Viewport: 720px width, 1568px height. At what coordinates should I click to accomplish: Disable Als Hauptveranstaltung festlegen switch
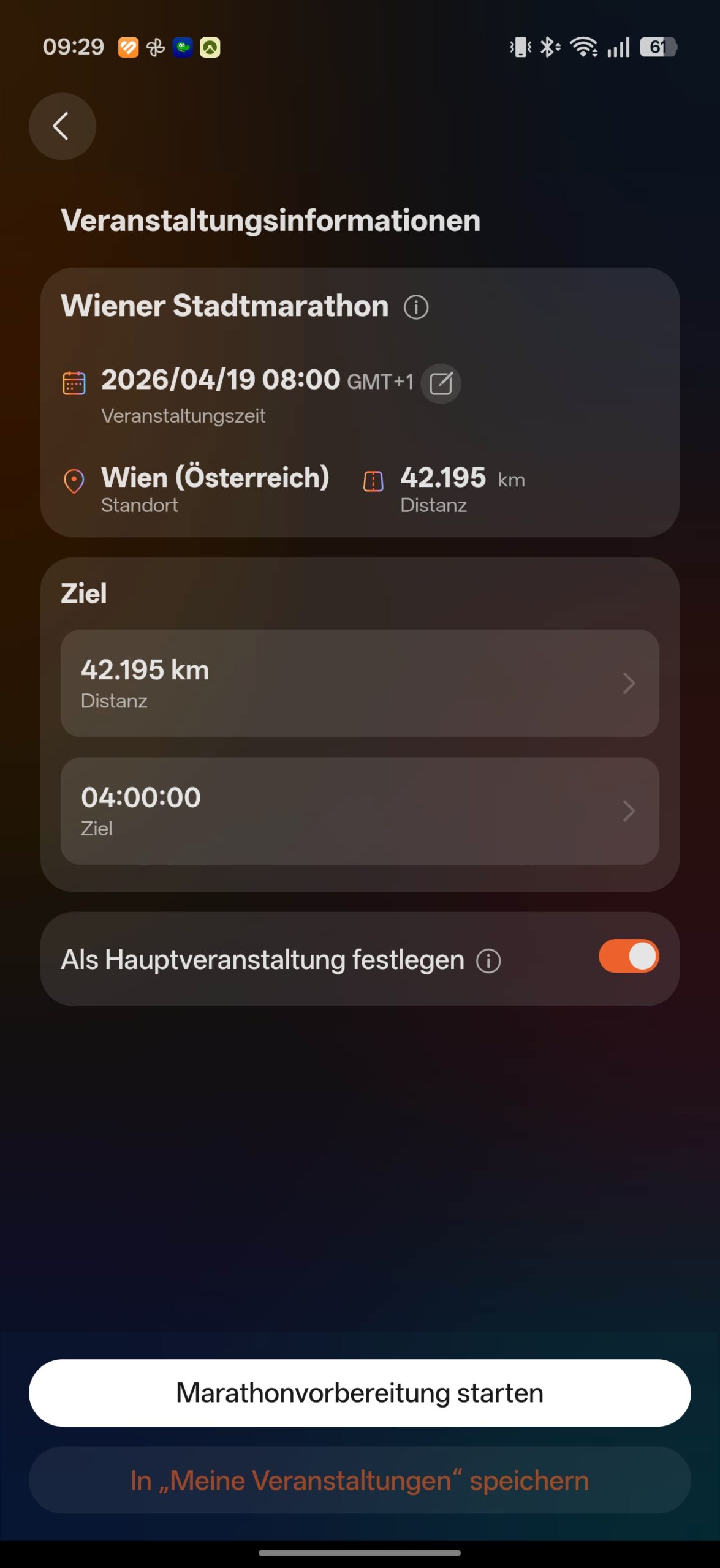coord(628,957)
